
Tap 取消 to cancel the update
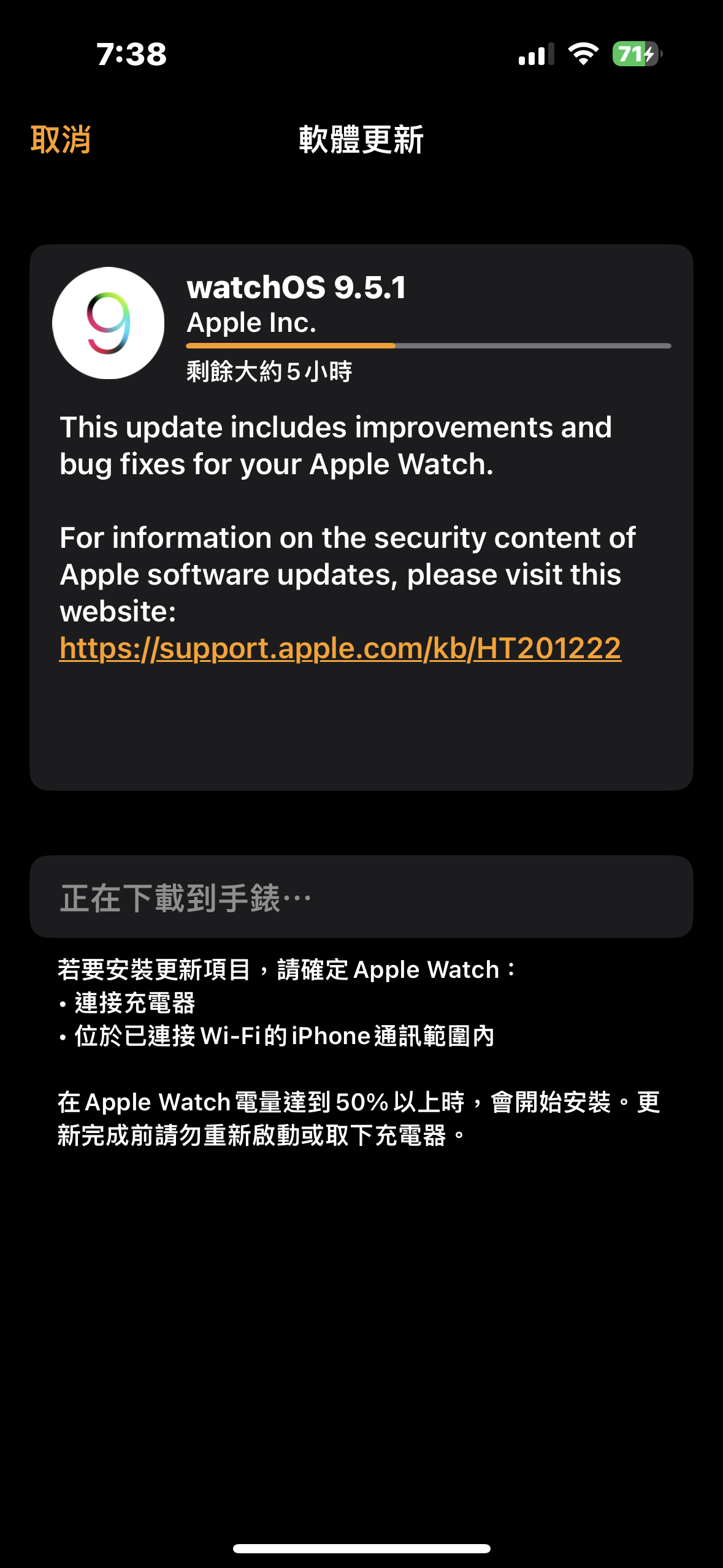pyautogui.click(x=61, y=140)
